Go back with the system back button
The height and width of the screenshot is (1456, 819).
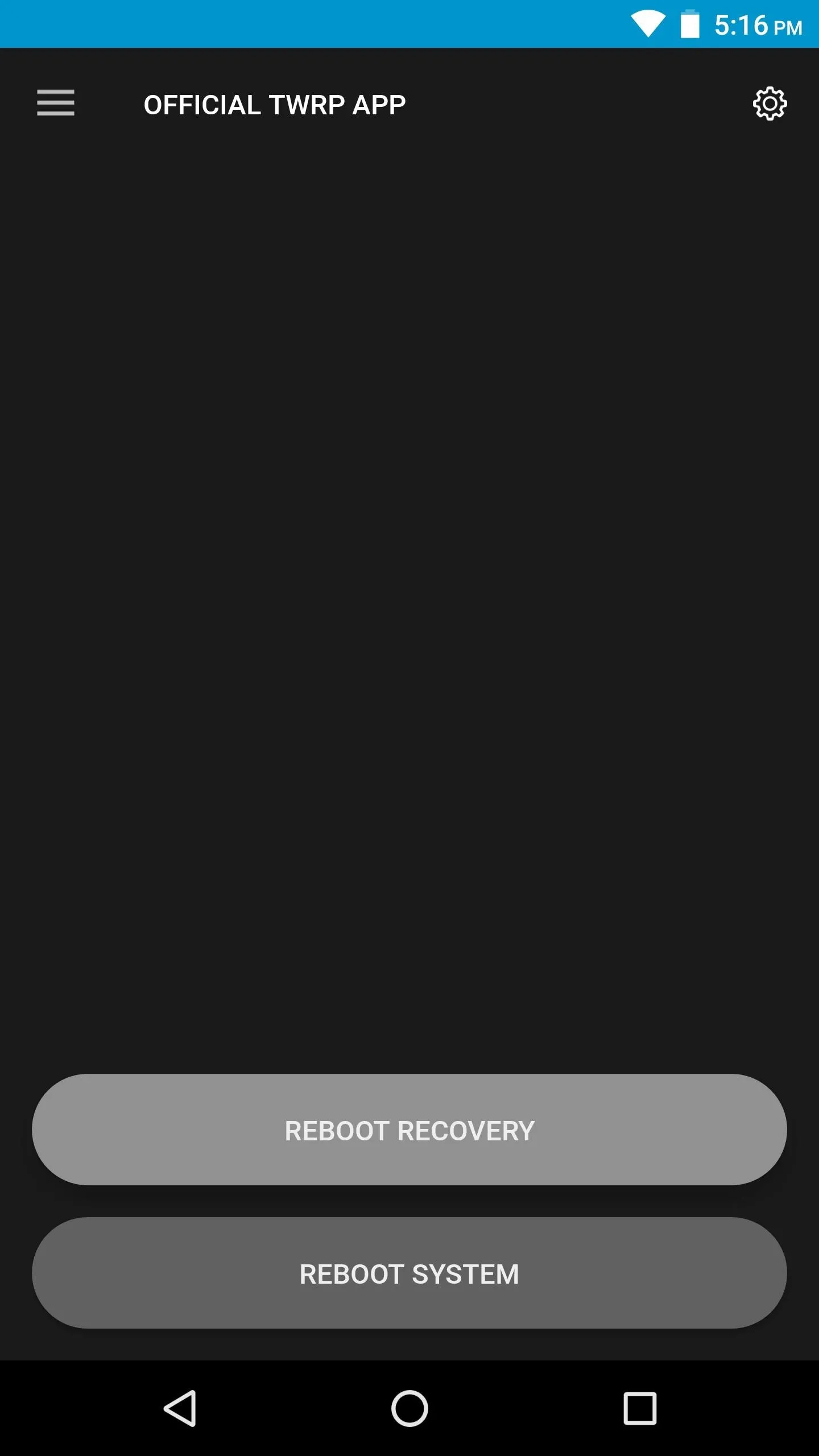click(180, 1408)
